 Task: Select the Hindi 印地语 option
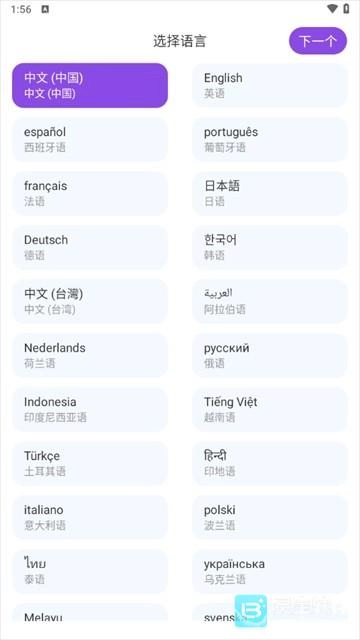coord(270,463)
